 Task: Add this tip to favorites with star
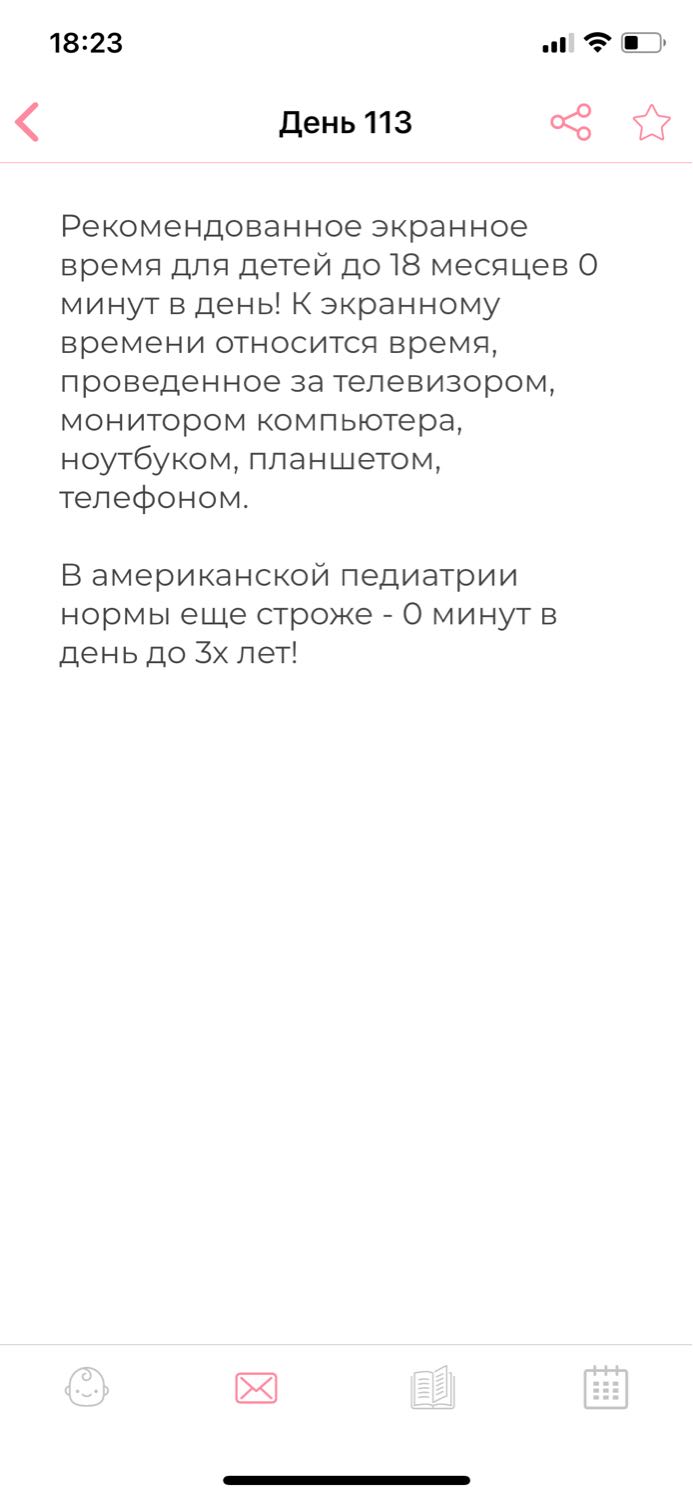pos(651,123)
